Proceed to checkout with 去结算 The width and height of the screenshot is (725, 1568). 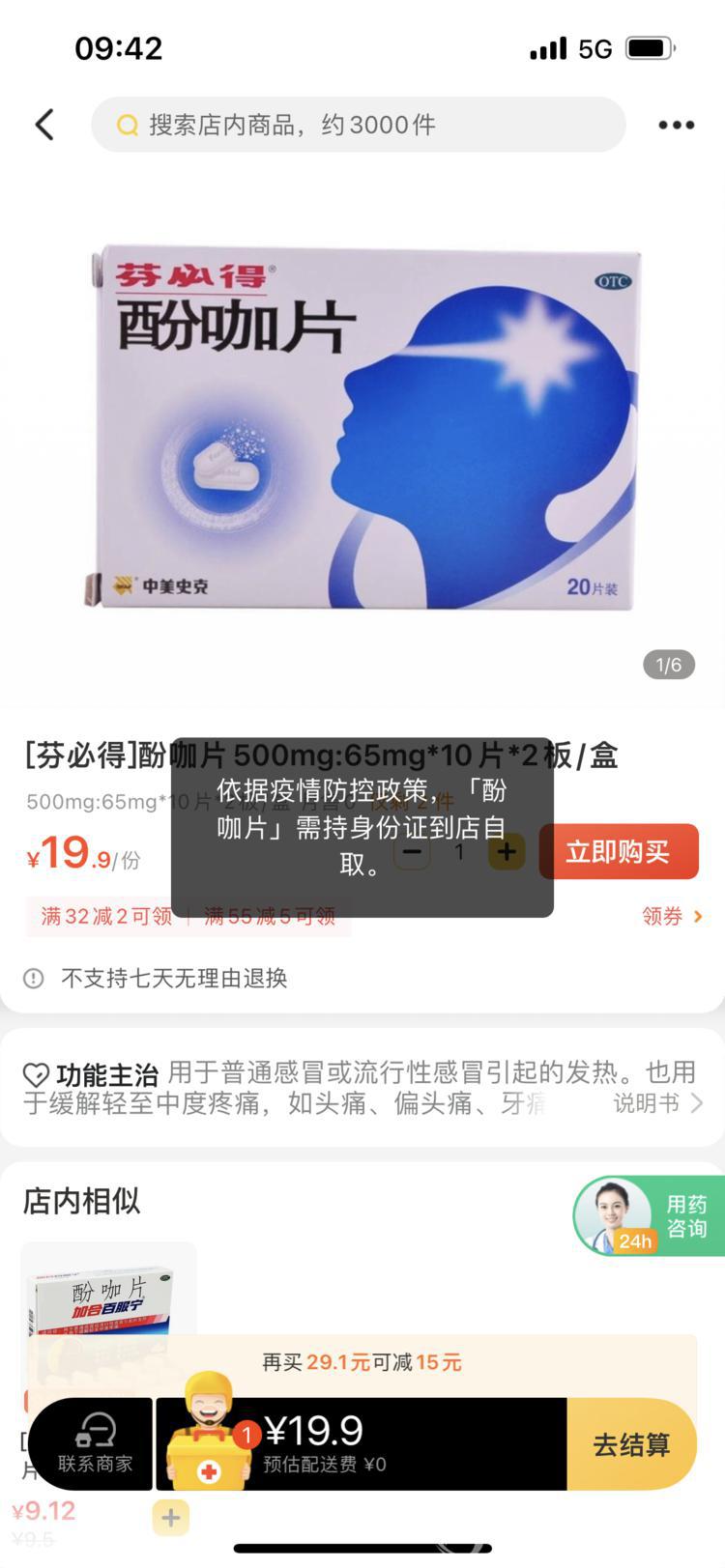click(x=631, y=1444)
